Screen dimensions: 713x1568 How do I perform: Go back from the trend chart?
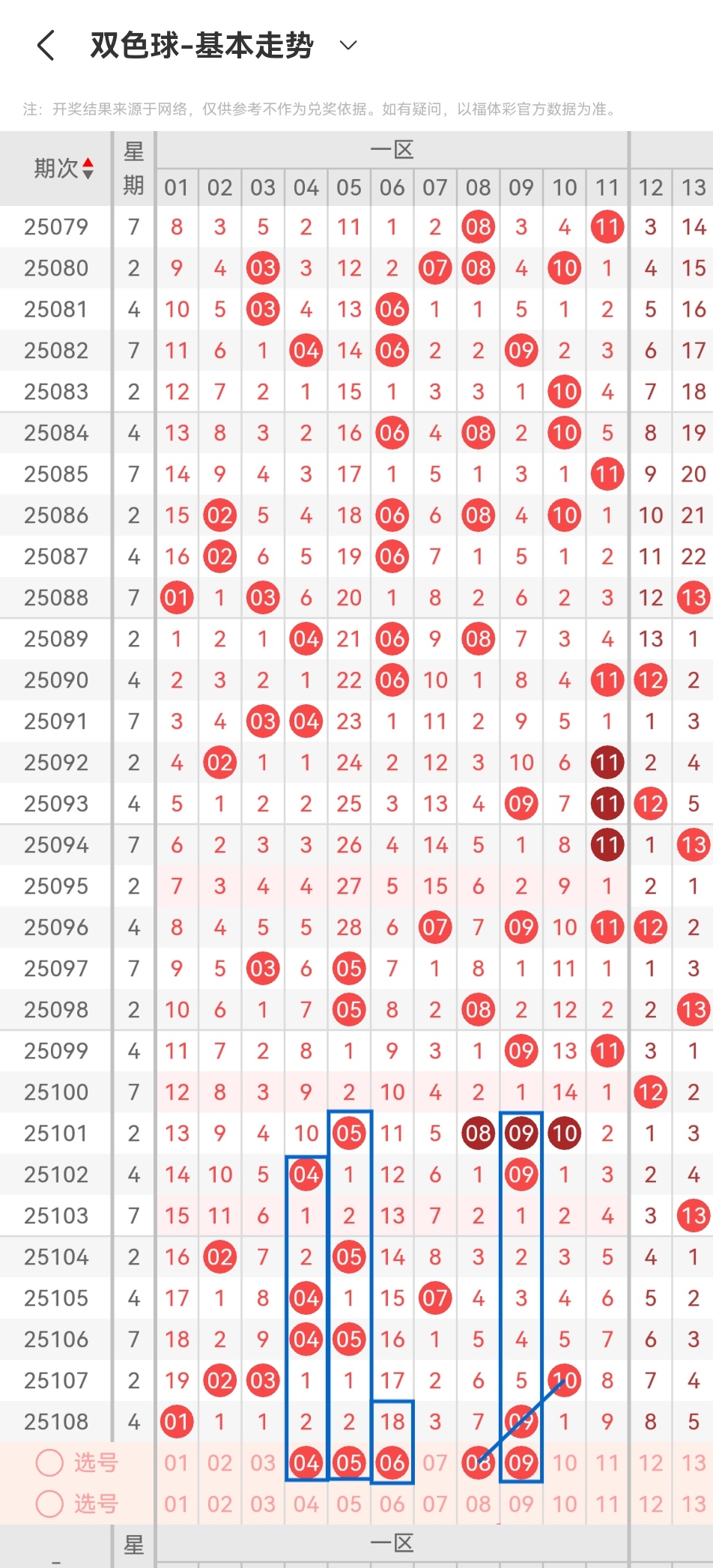tap(46, 46)
